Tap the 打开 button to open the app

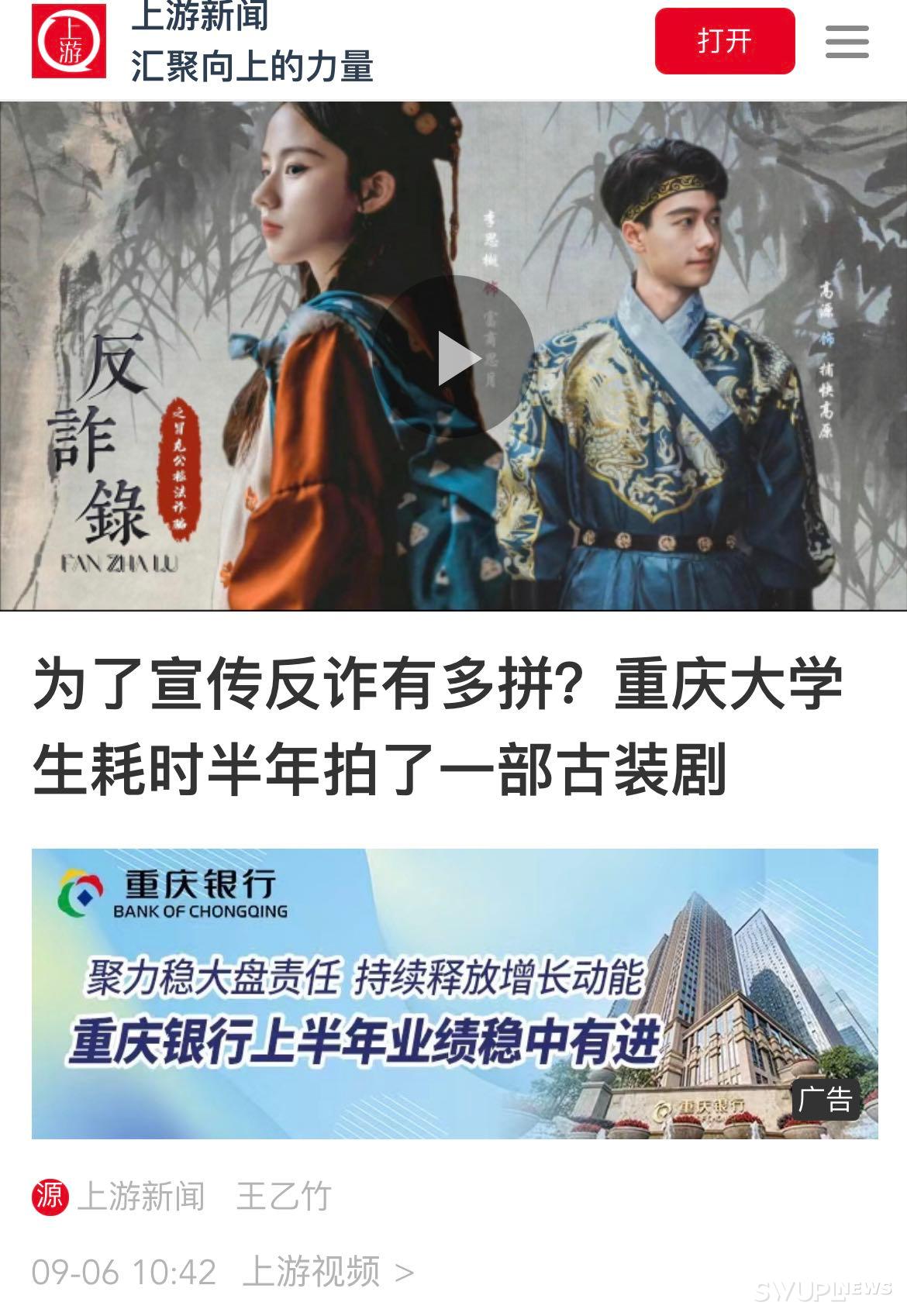pos(724,41)
